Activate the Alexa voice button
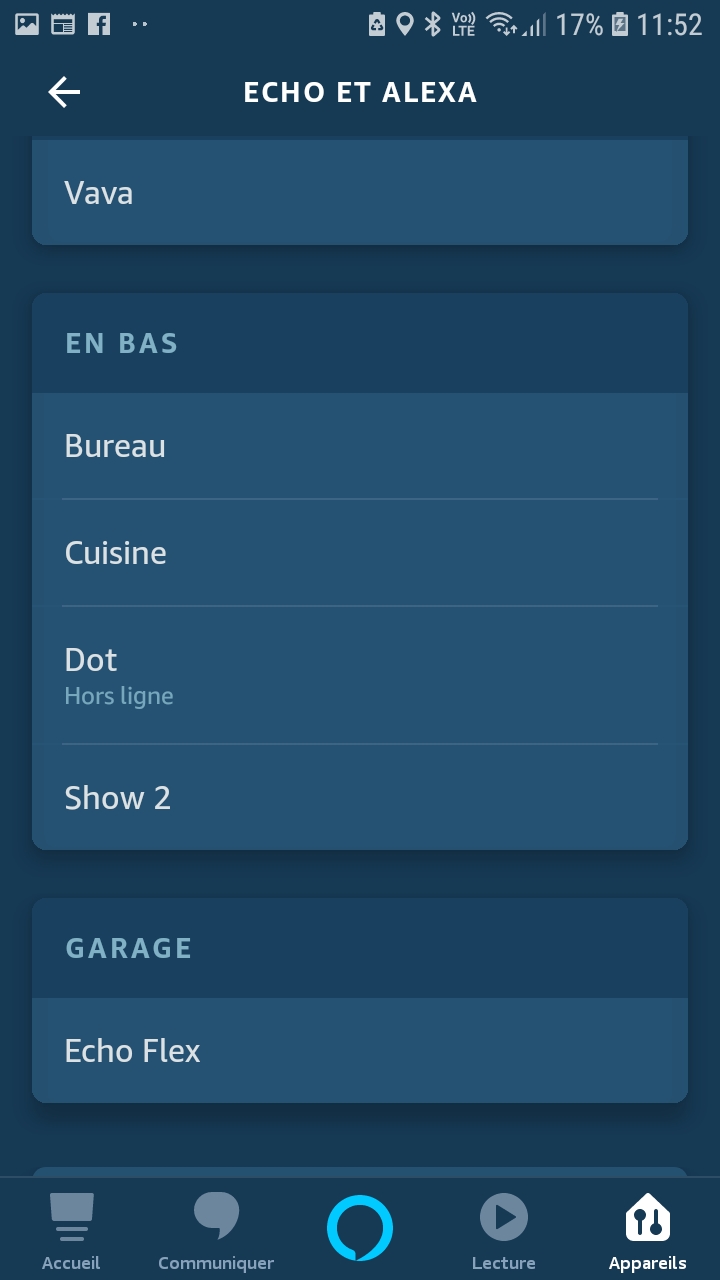The width and height of the screenshot is (720, 1280). point(360,1228)
